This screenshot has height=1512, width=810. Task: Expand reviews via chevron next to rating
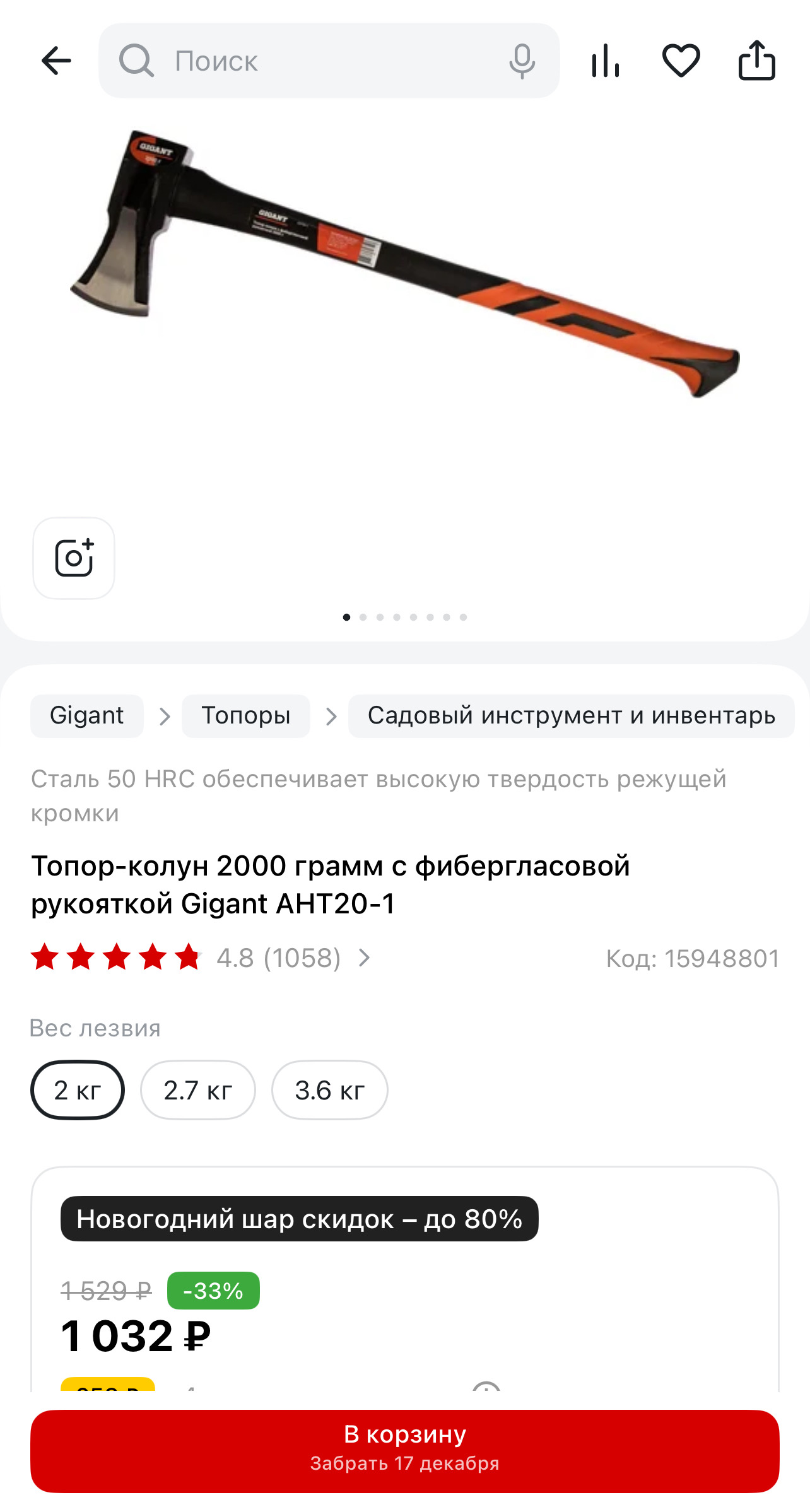click(x=364, y=959)
